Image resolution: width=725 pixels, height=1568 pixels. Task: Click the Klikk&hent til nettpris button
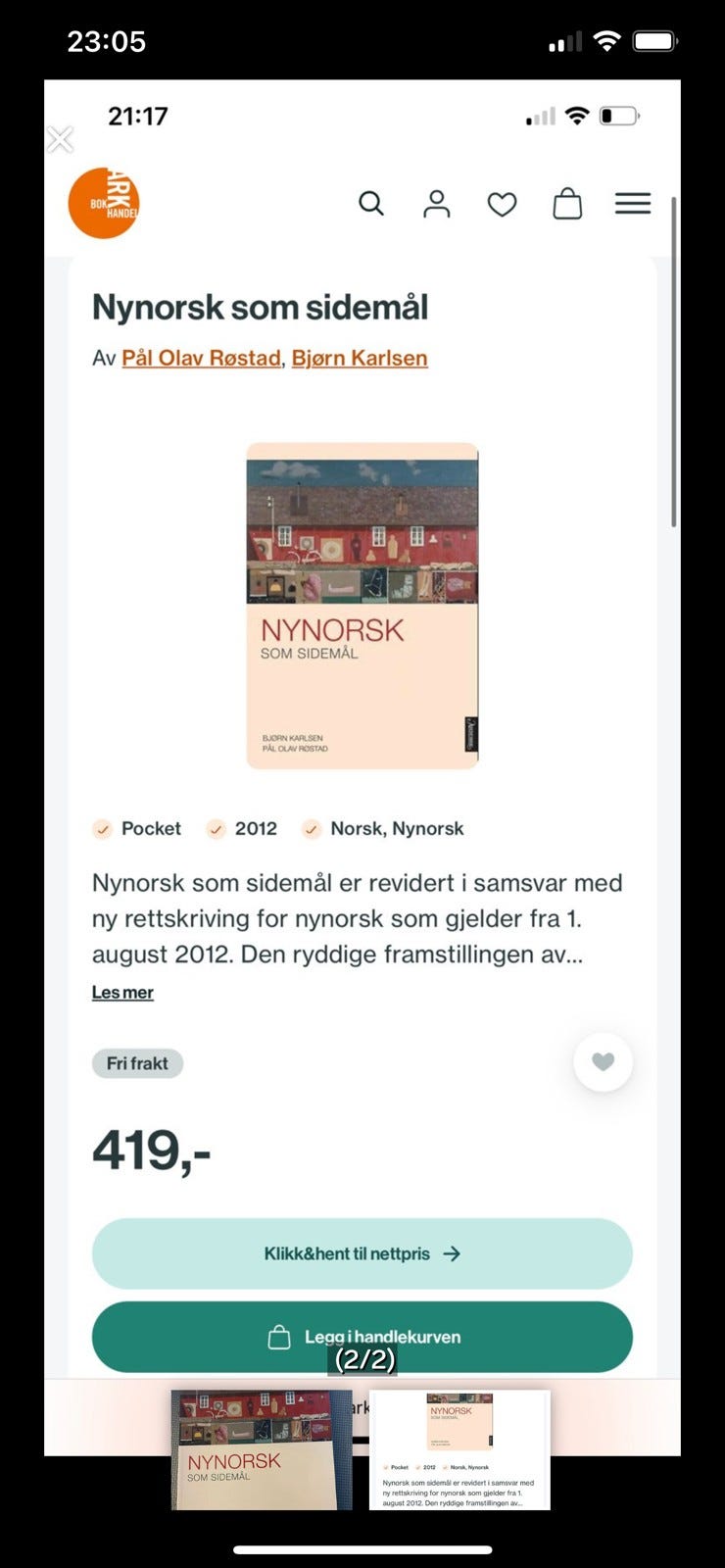(362, 1252)
